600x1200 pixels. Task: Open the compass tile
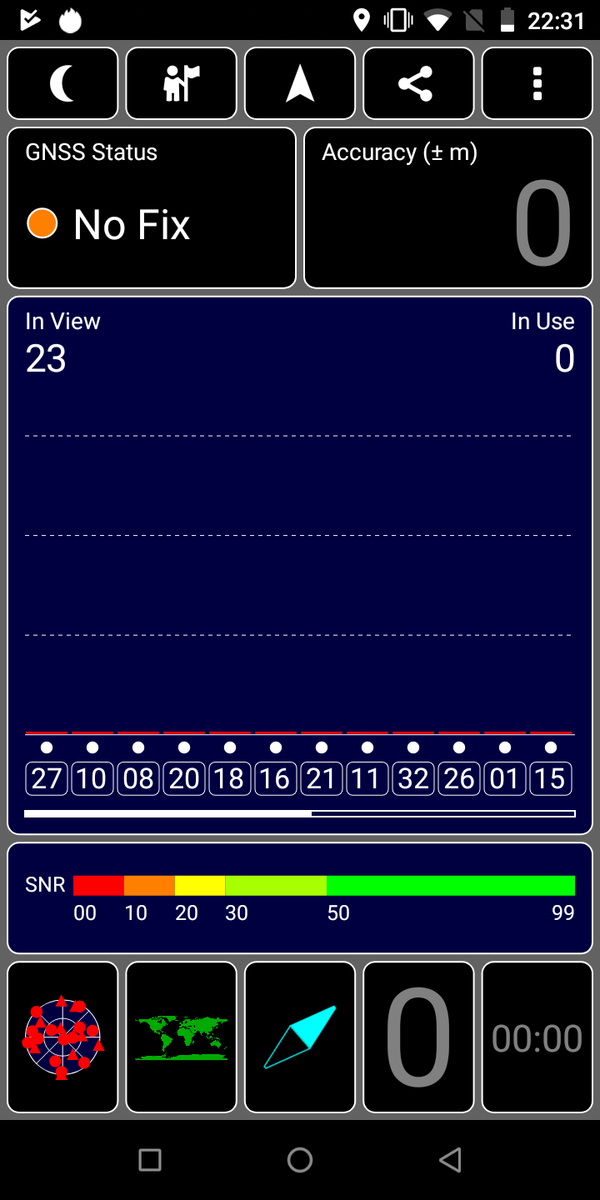click(300, 1037)
